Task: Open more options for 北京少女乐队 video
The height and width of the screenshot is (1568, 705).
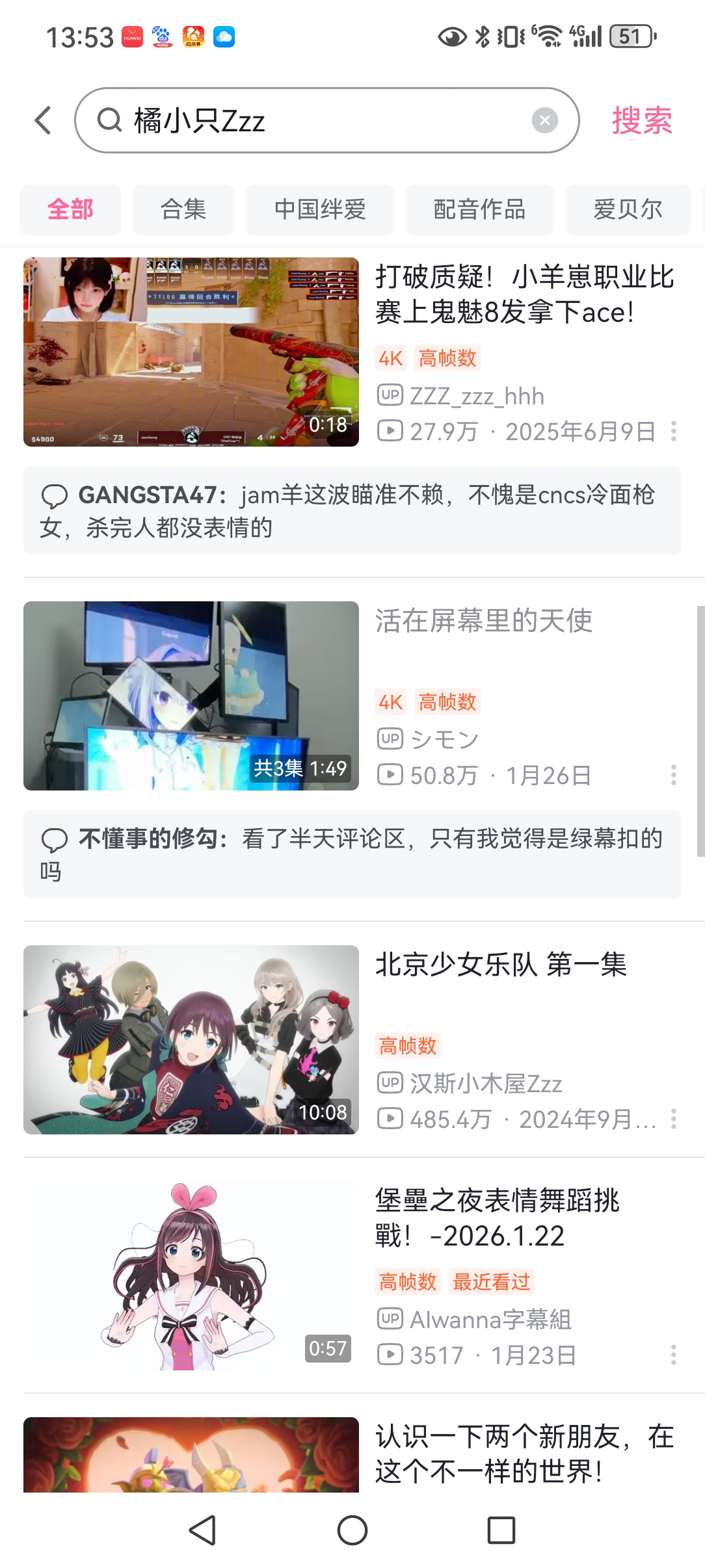Action: pyautogui.click(x=674, y=1119)
